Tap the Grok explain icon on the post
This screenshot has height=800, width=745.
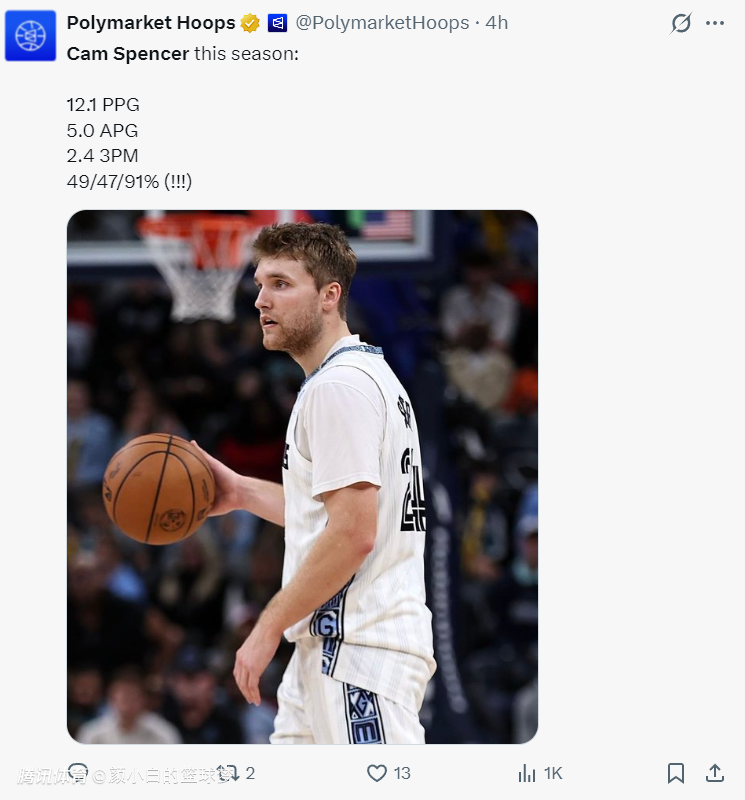681,22
